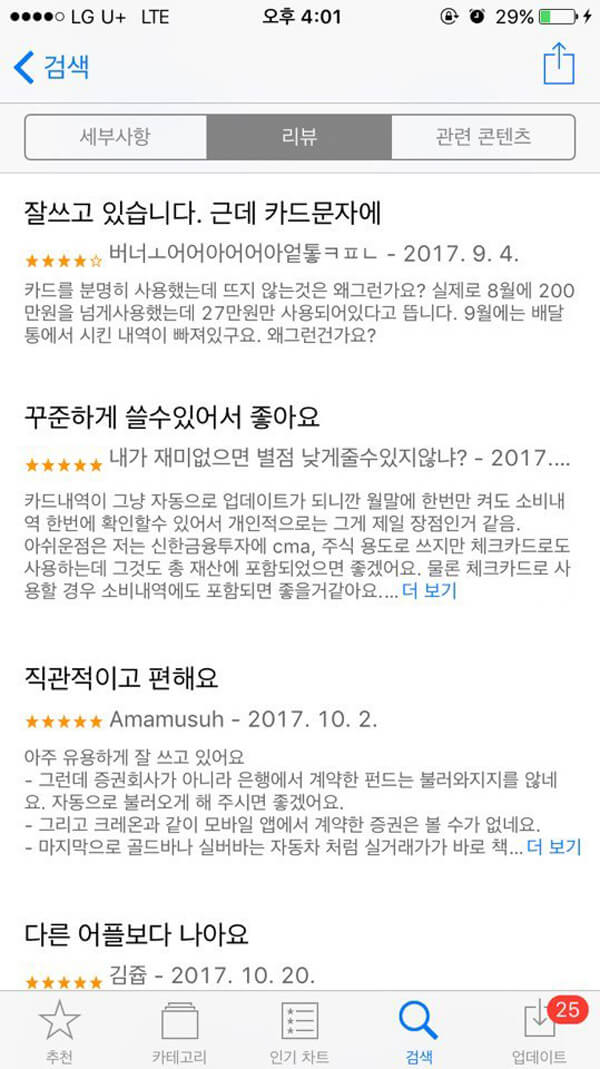The width and height of the screenshot is (600, 1069).
Task: Tap the 검색 tab in bottom bar
Action: (418, 1029)
